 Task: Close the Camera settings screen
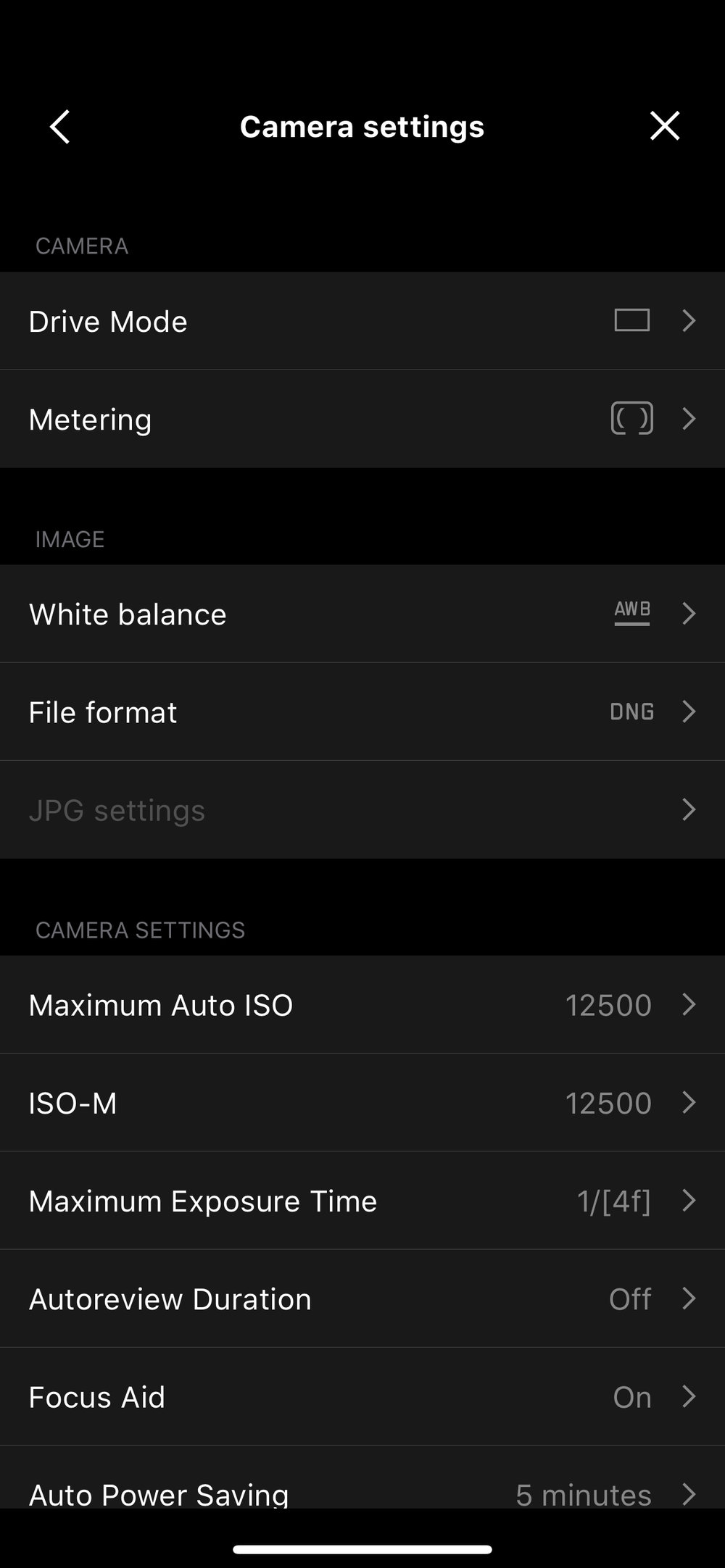tap(665, 126)
